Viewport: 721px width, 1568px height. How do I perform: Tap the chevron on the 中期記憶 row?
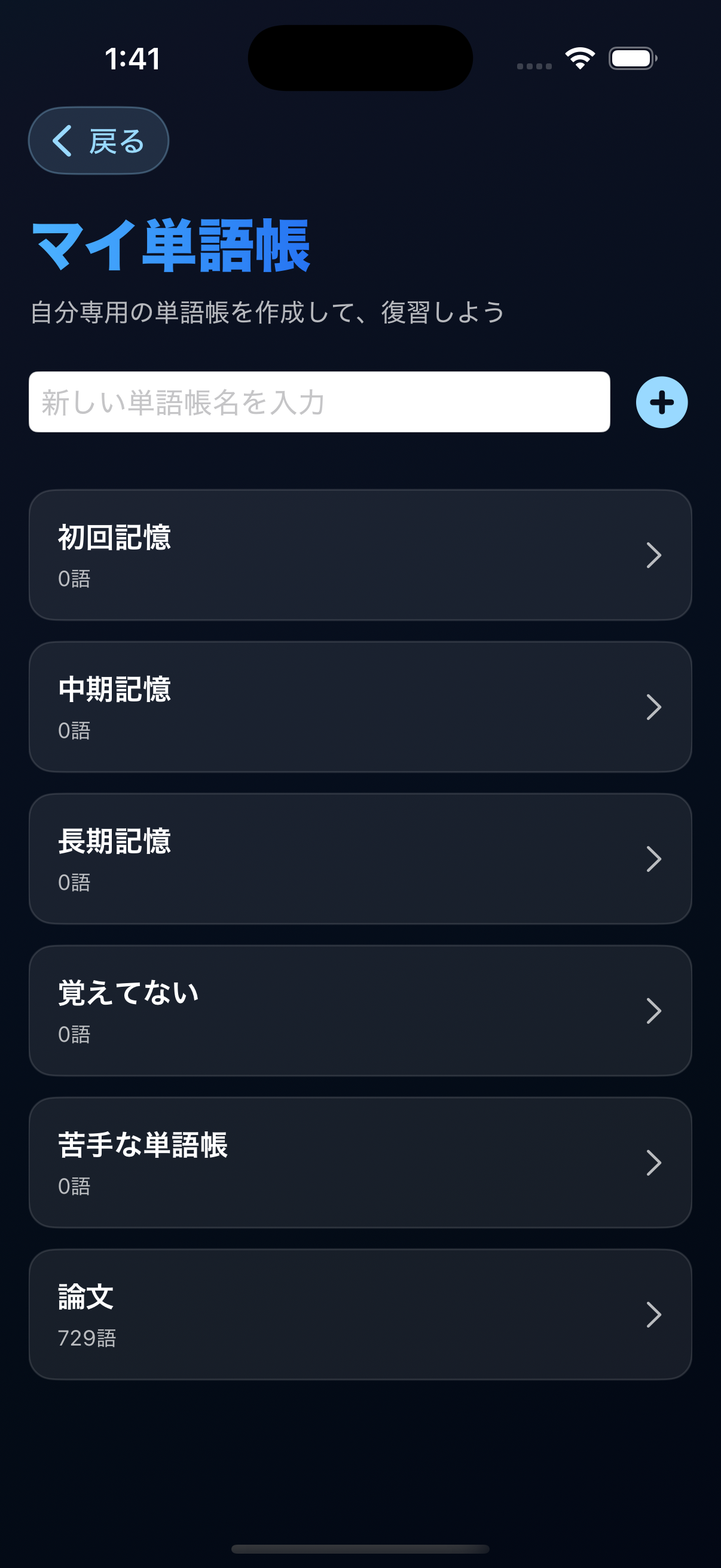[654, 707]
